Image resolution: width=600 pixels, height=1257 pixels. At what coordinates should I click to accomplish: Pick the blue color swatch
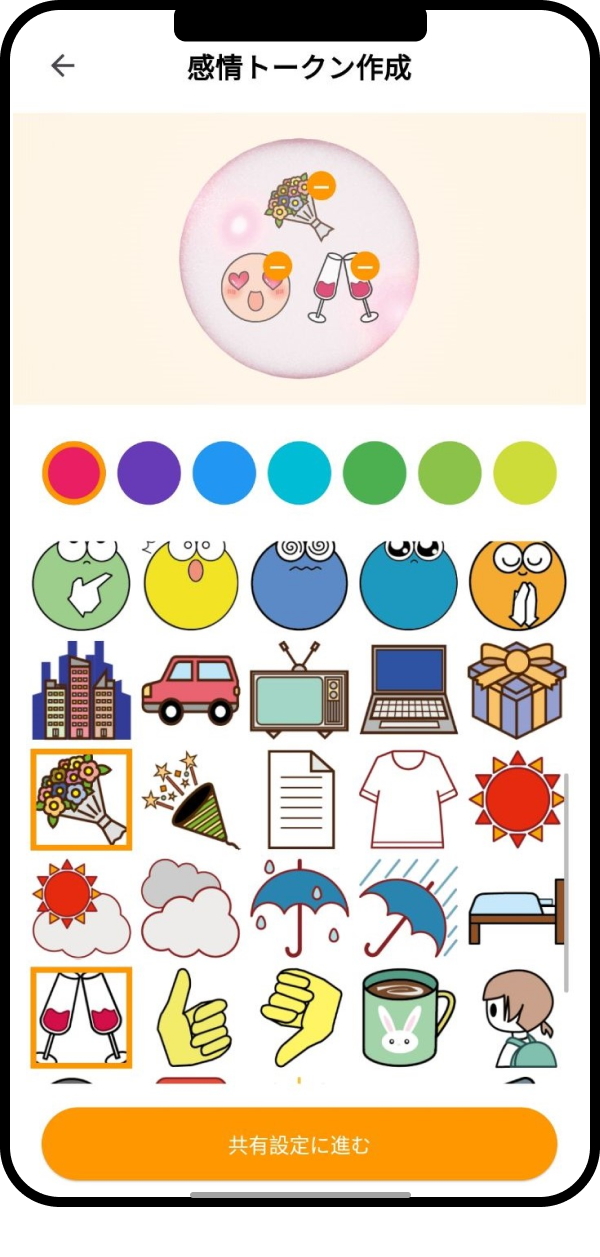(x=224, y=472)
